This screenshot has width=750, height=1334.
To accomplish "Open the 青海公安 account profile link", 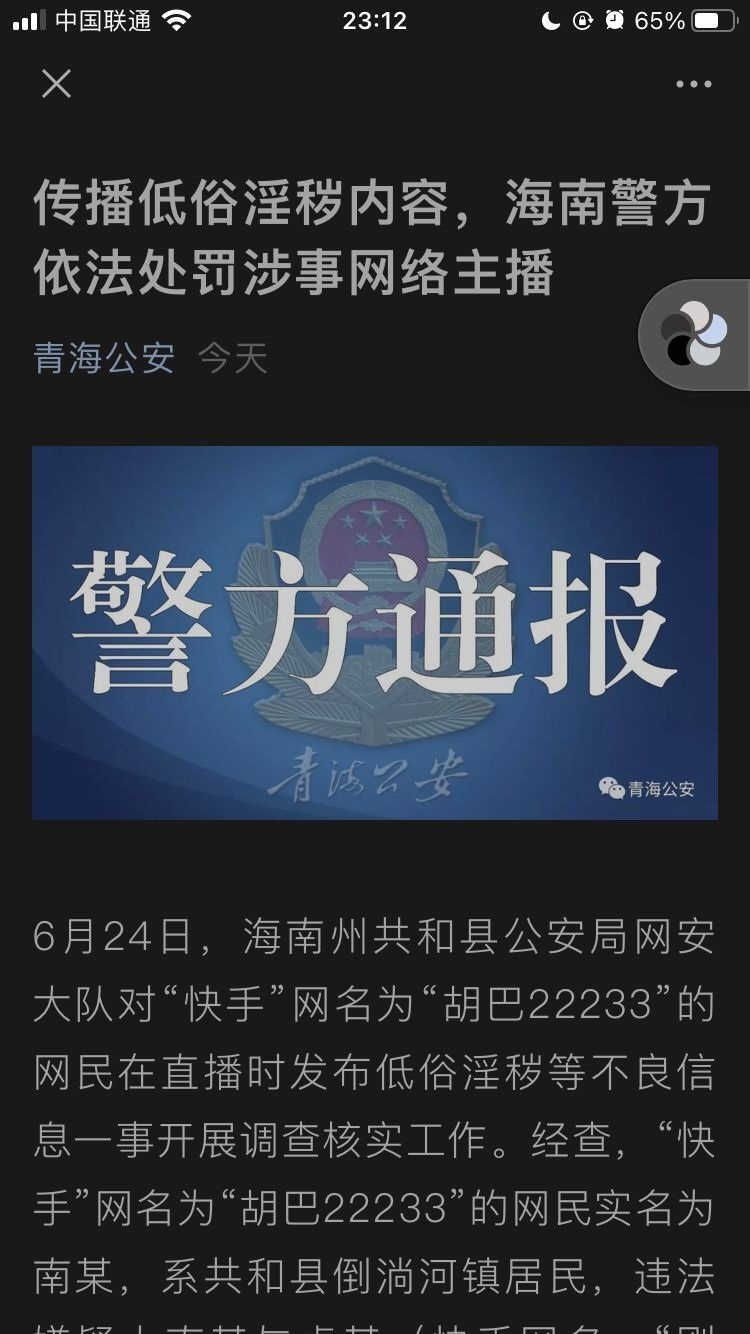I will pos(104,358).
